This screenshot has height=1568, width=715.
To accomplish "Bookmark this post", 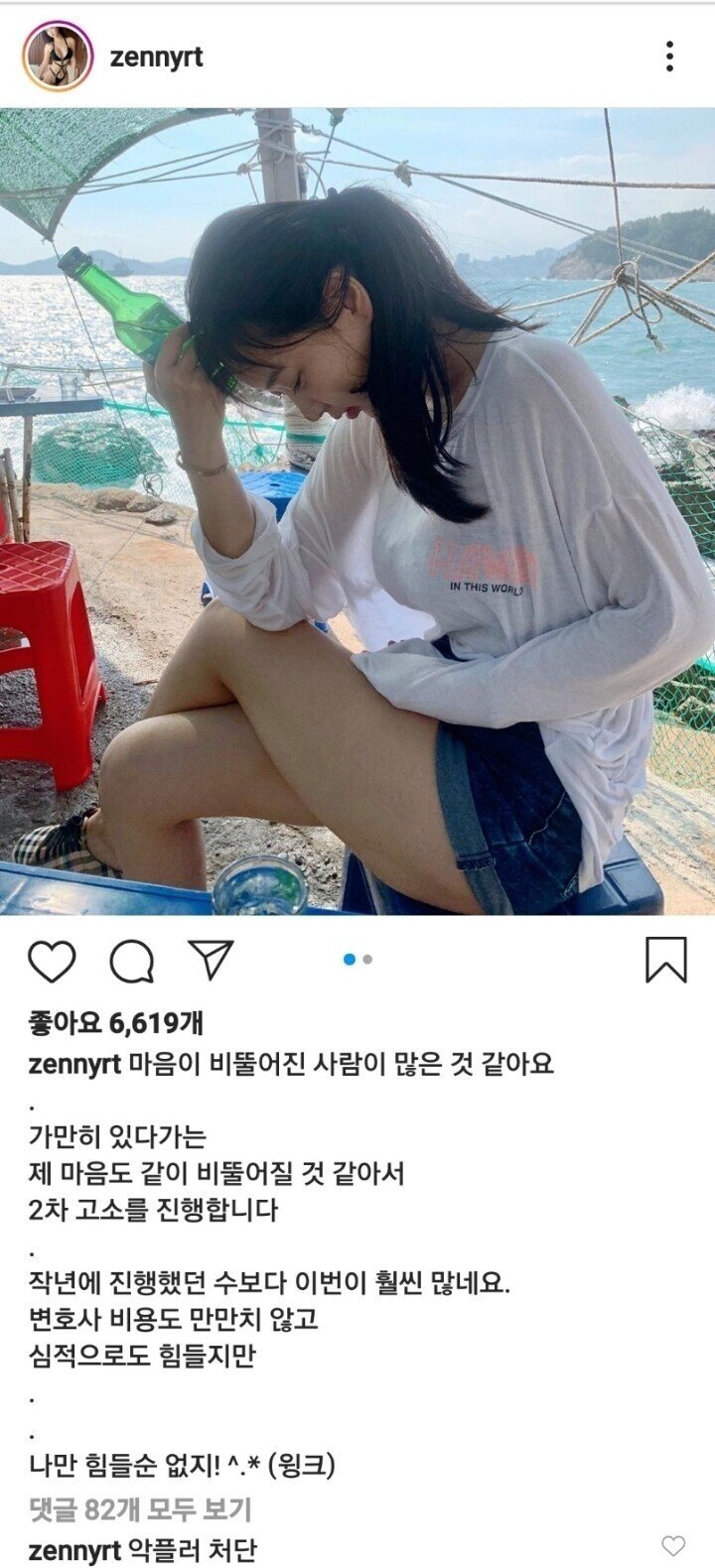I will (666, 960).
